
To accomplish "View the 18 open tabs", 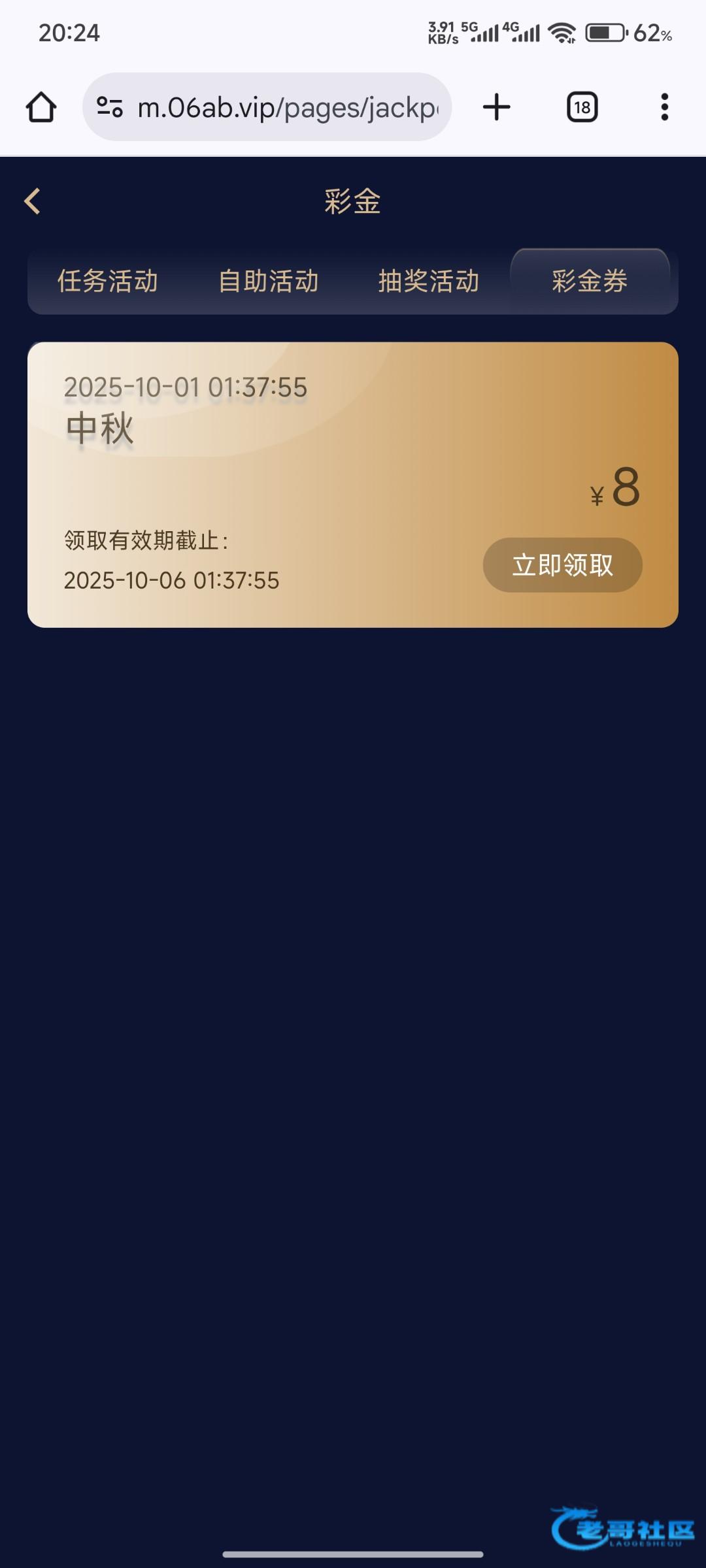I will pos(582,107).
